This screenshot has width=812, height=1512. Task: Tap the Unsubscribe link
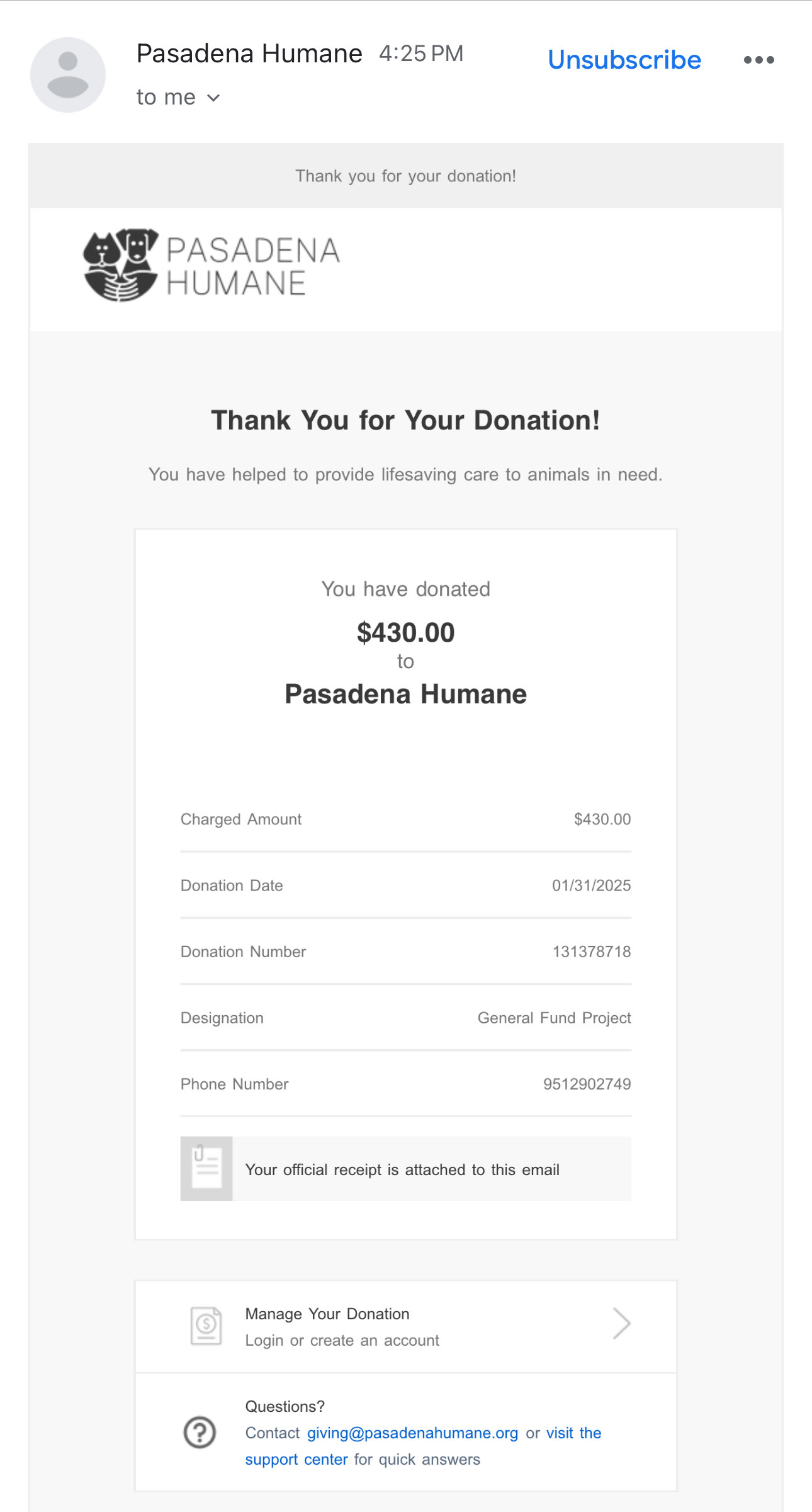click(624, 60)
